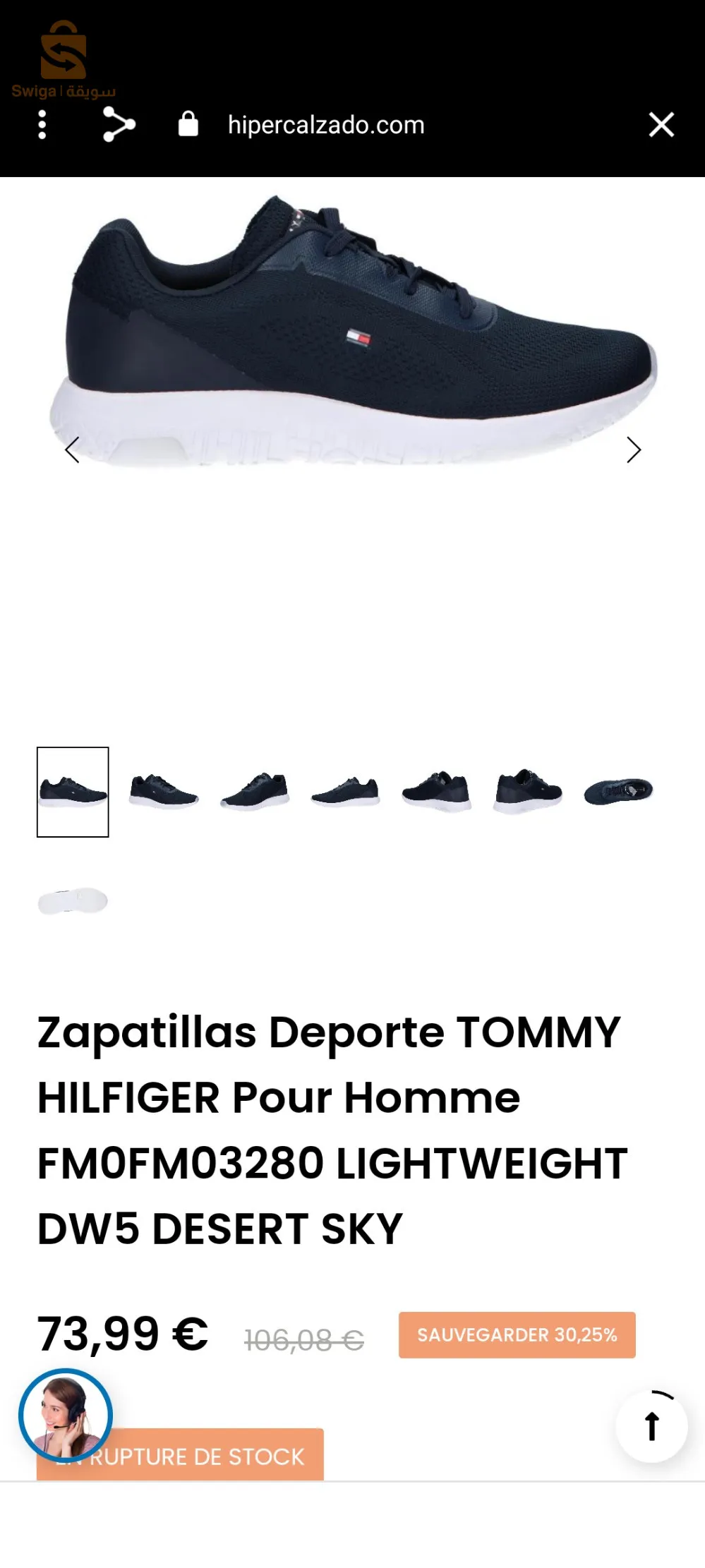Close the current browser tab
705x1568 pixels.
click(x=661, y=124)
